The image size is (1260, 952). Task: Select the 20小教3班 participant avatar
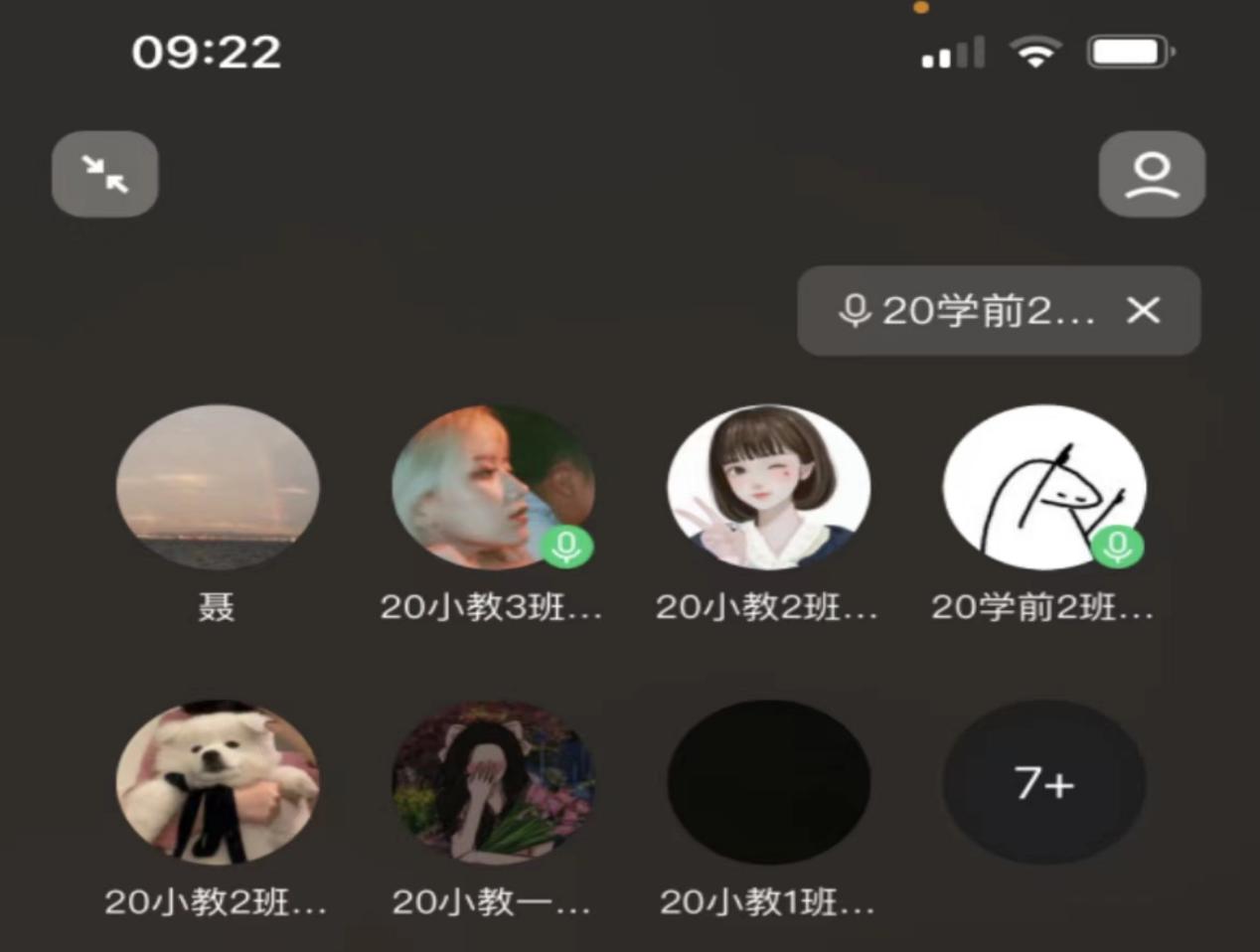pos(493,487)
